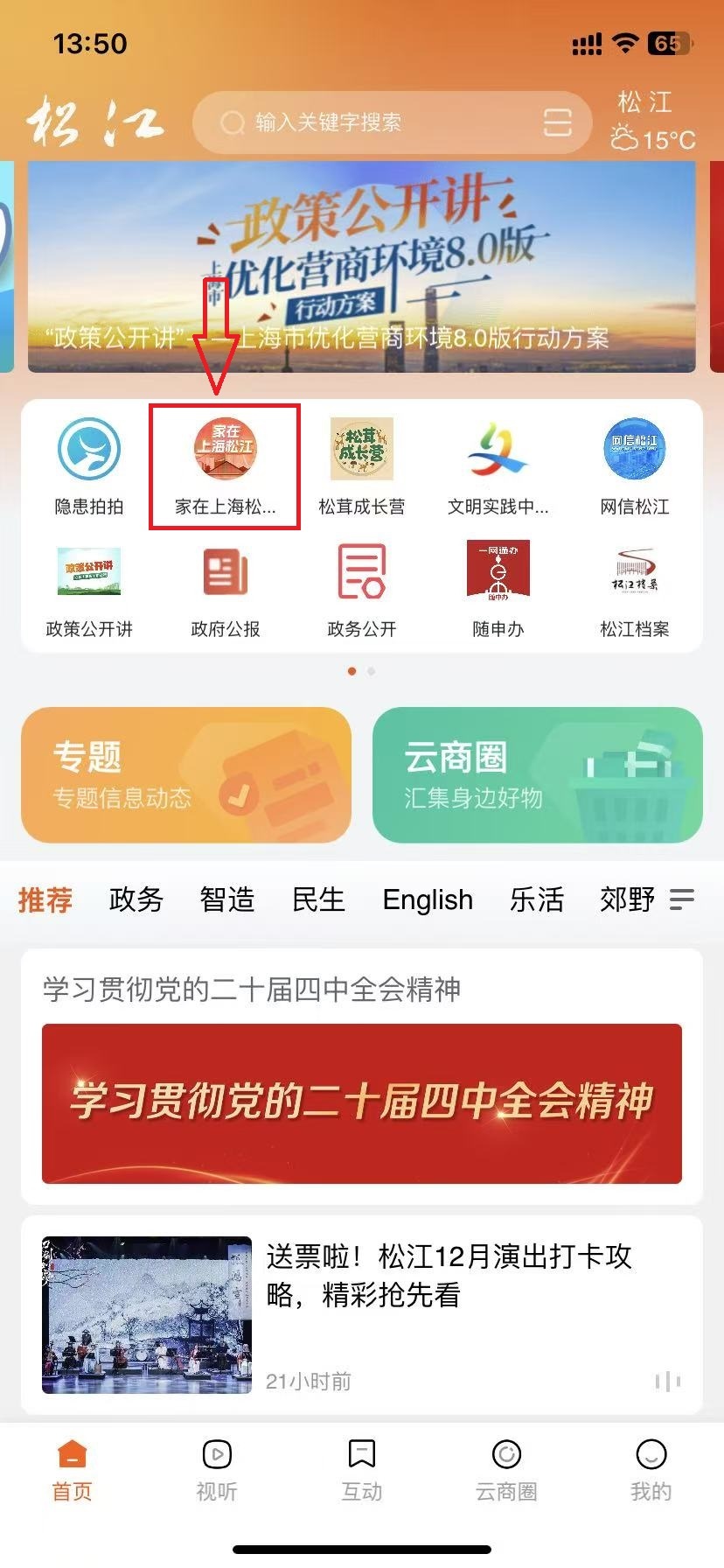Switch to the 视听 bottom tab
This screenshot has width=724, height=1568.
[217, 1470]
